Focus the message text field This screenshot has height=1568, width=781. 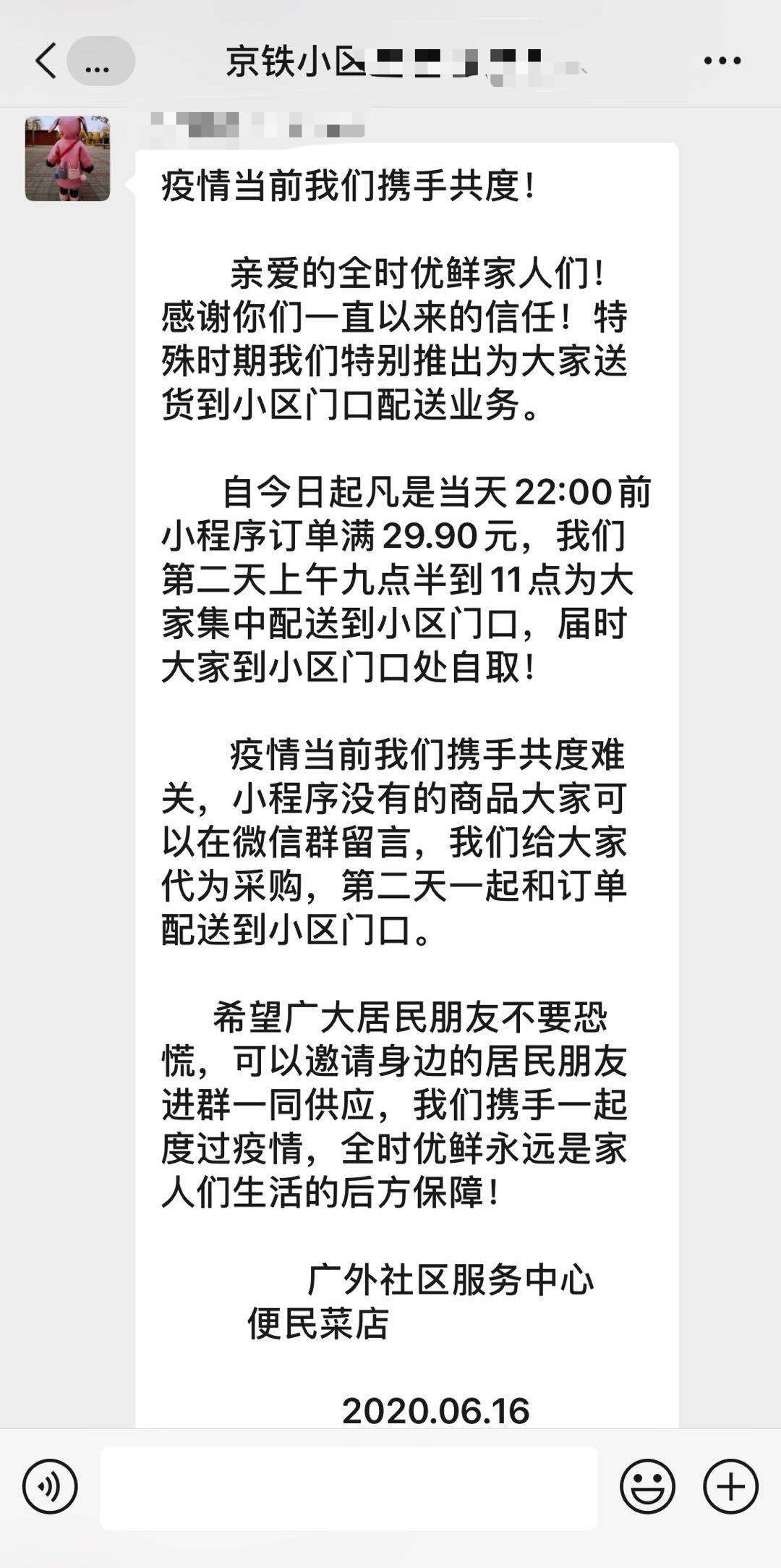click(349, 1487)
